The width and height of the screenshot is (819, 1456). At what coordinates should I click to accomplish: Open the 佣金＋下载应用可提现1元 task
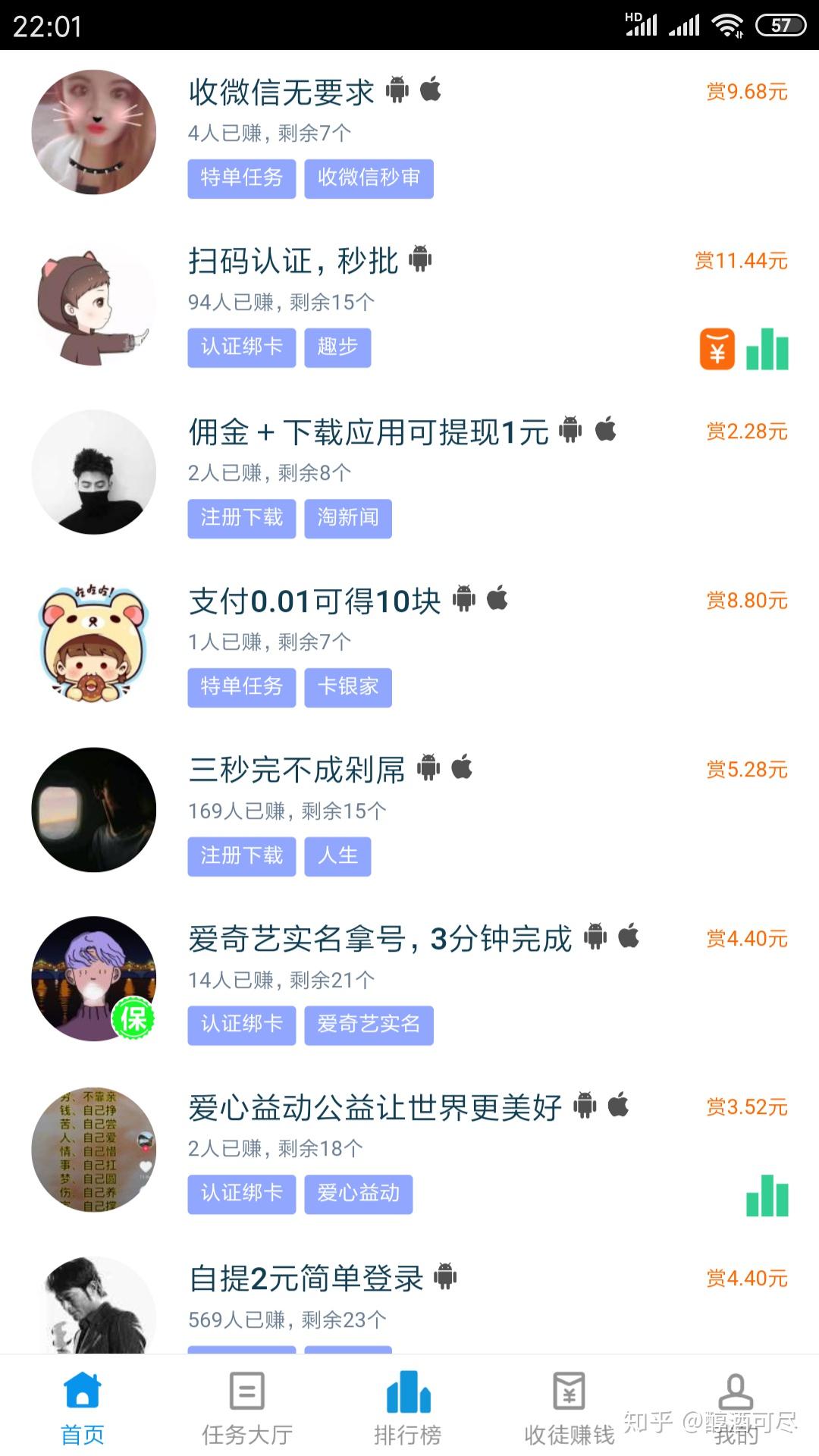click(369, 432)
